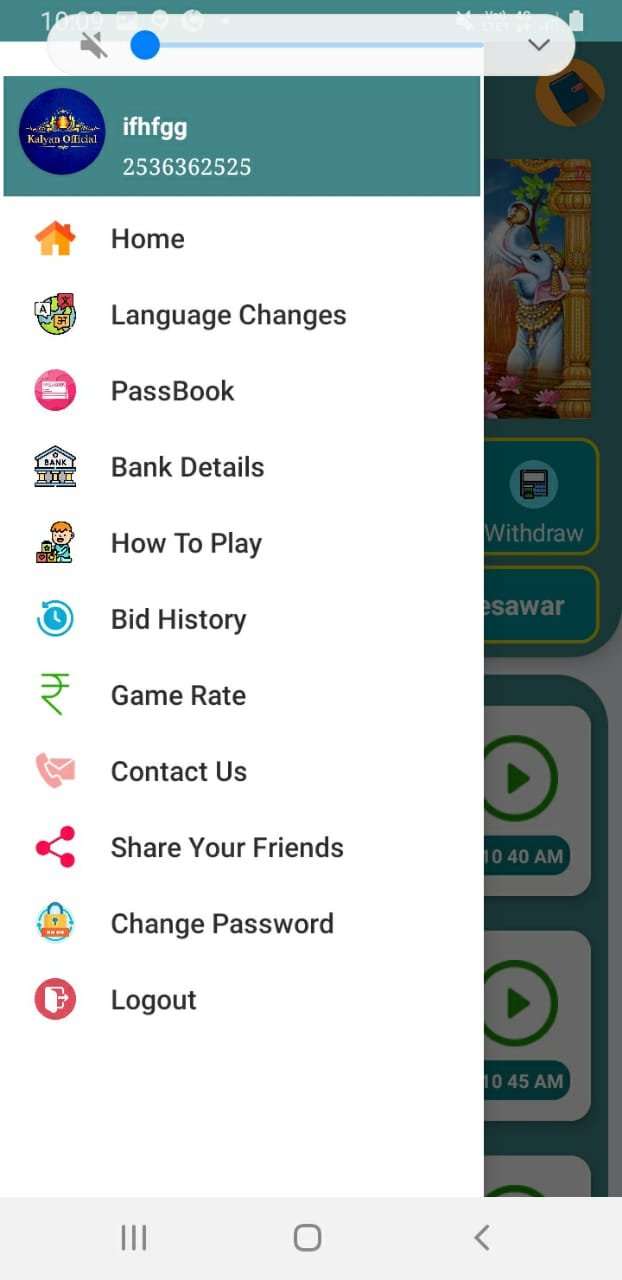The width and height of the screenshot is (622, 1280).
Task: Select Share Your Friends
Action: tap(227, 847)
